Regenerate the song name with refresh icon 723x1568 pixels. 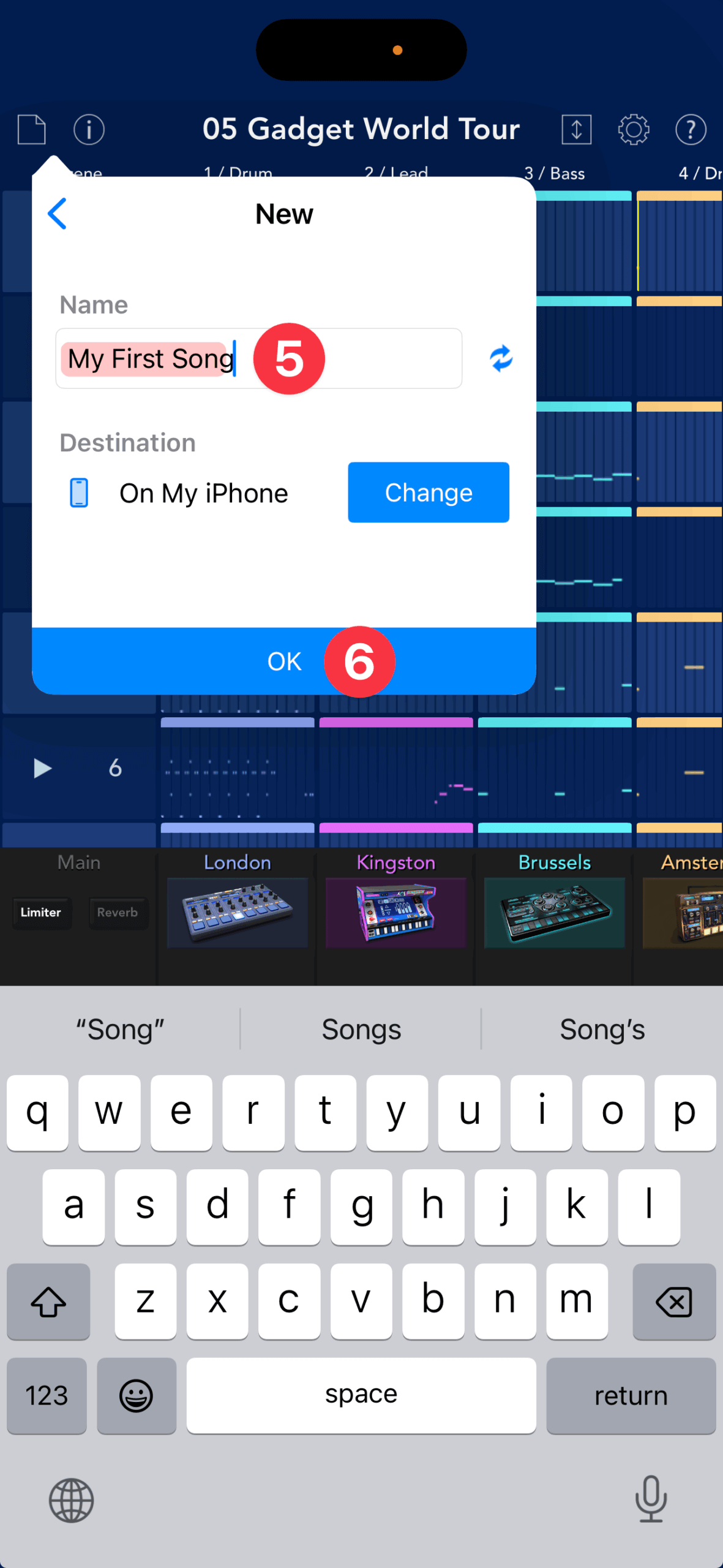pos(501,359)
